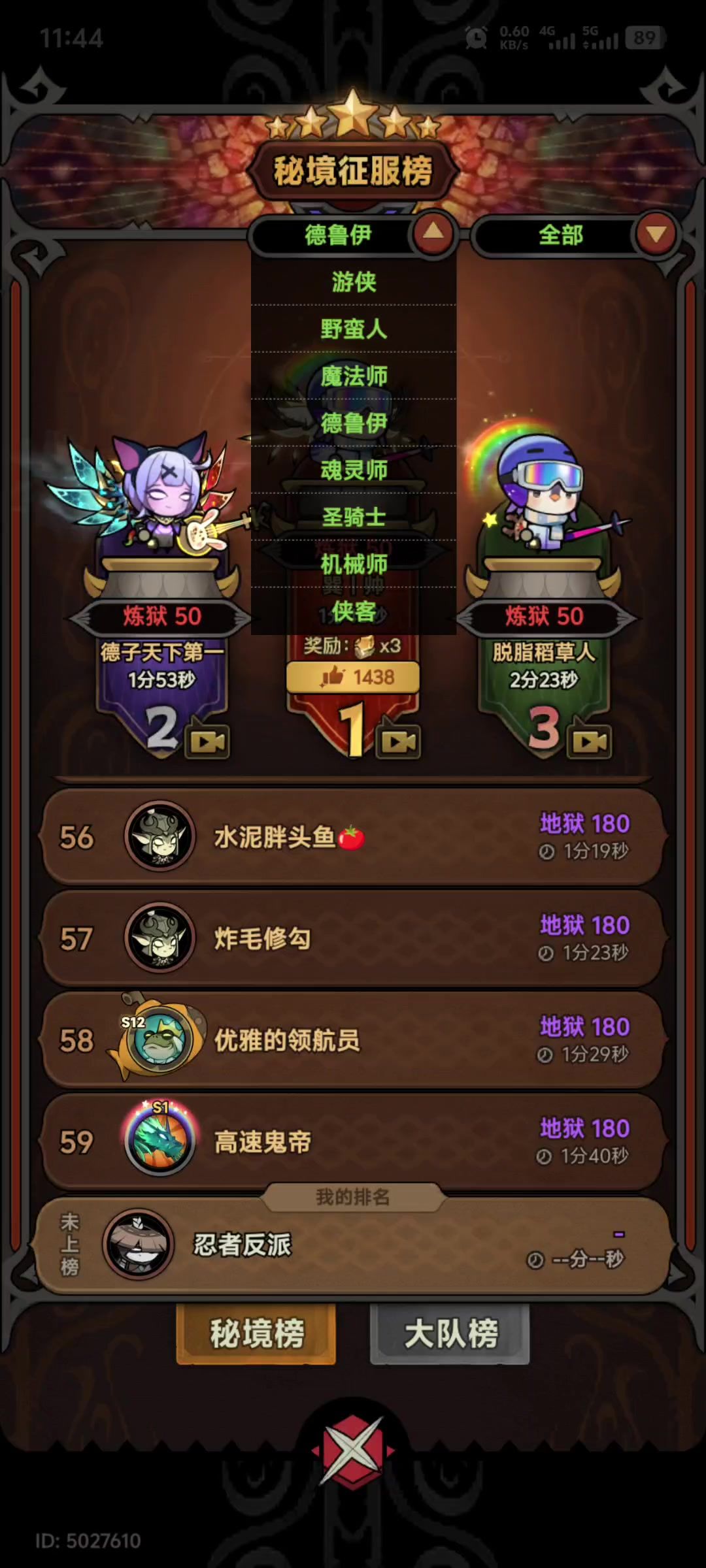View 优雅的领航员 entry at rank 58
The height and width of the screenshot is (1568, 706).
coord(353,1040)
